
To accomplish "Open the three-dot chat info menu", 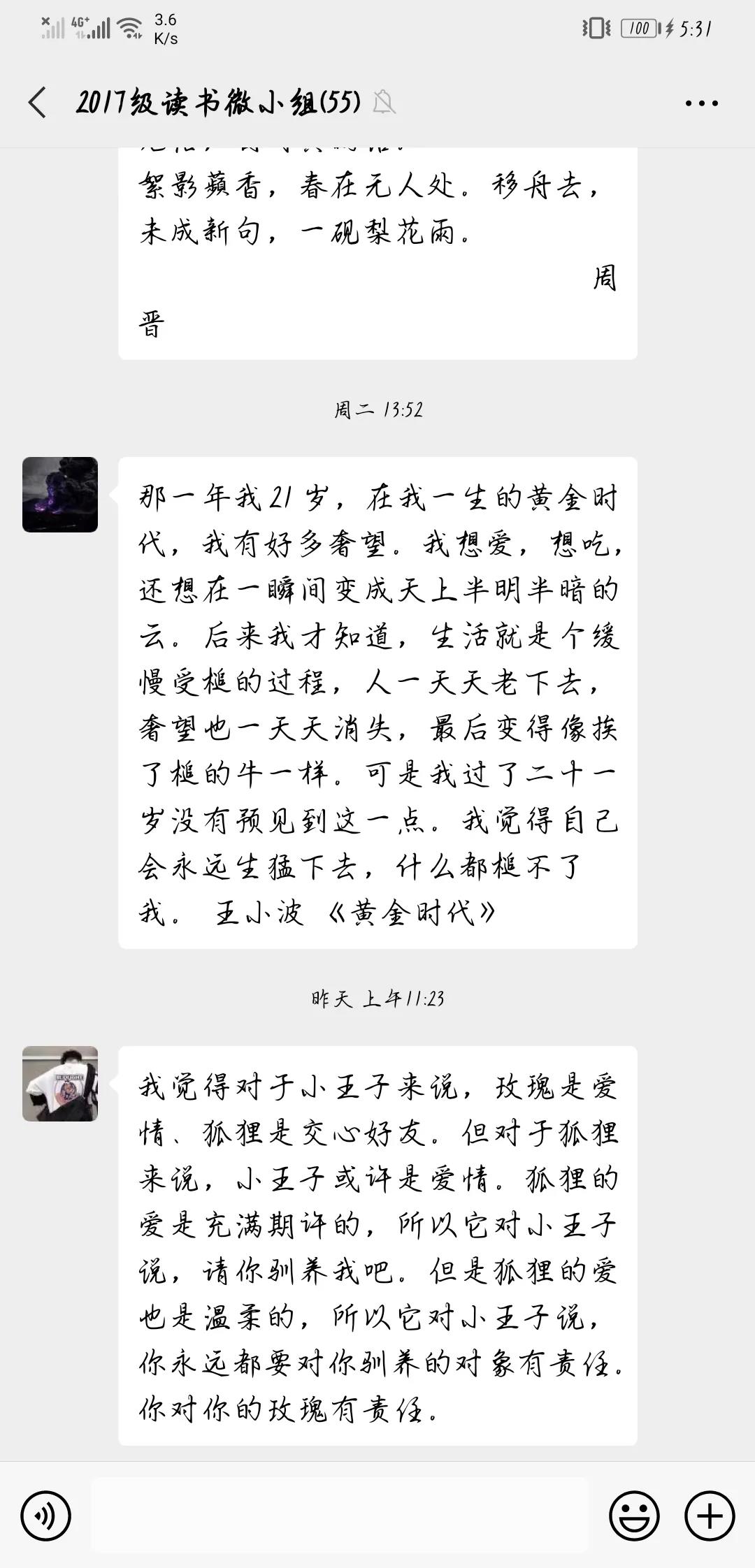I will (x=701, y=103).
